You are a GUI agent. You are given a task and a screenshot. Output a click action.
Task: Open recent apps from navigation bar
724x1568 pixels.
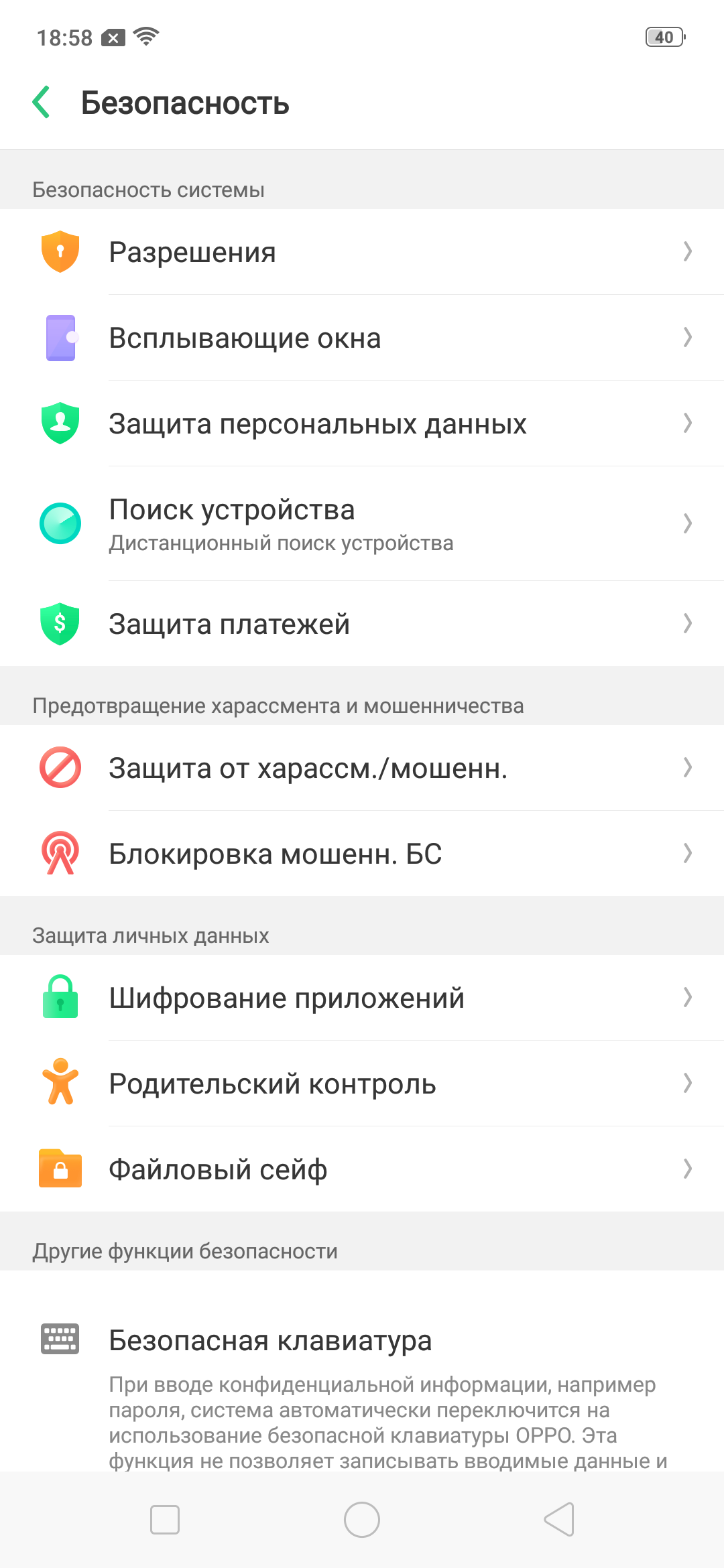coord(165,1519)
